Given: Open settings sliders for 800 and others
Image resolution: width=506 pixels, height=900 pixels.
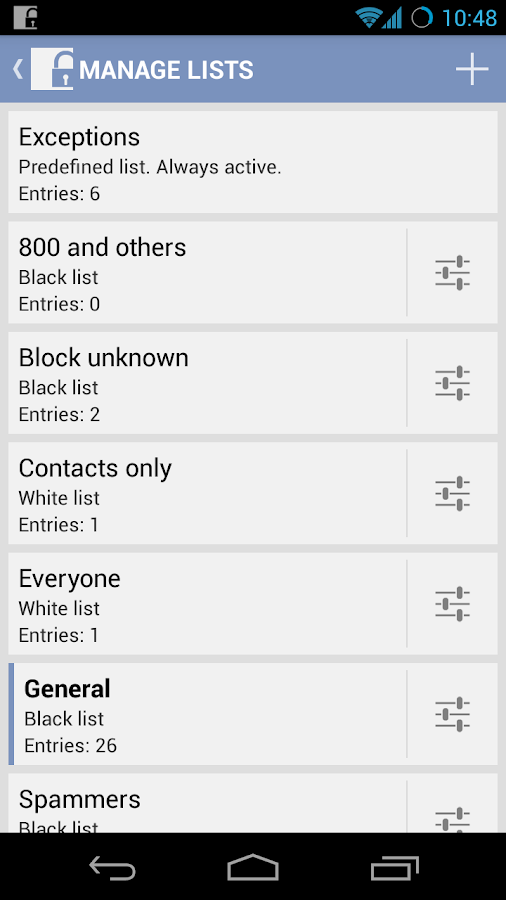Looking at the screenshot, I should point(452,272).
